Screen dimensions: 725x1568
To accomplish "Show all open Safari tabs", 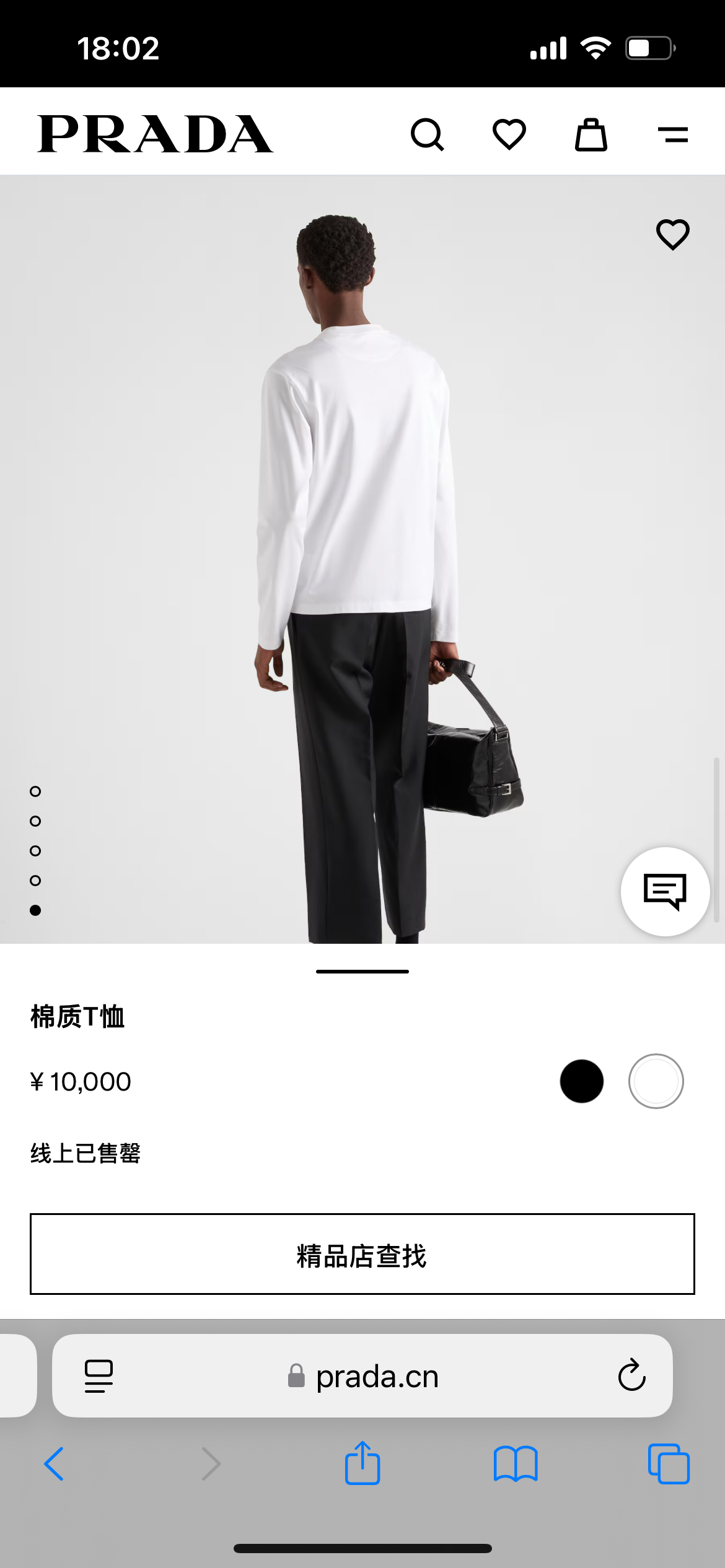I will (669, 1464).
